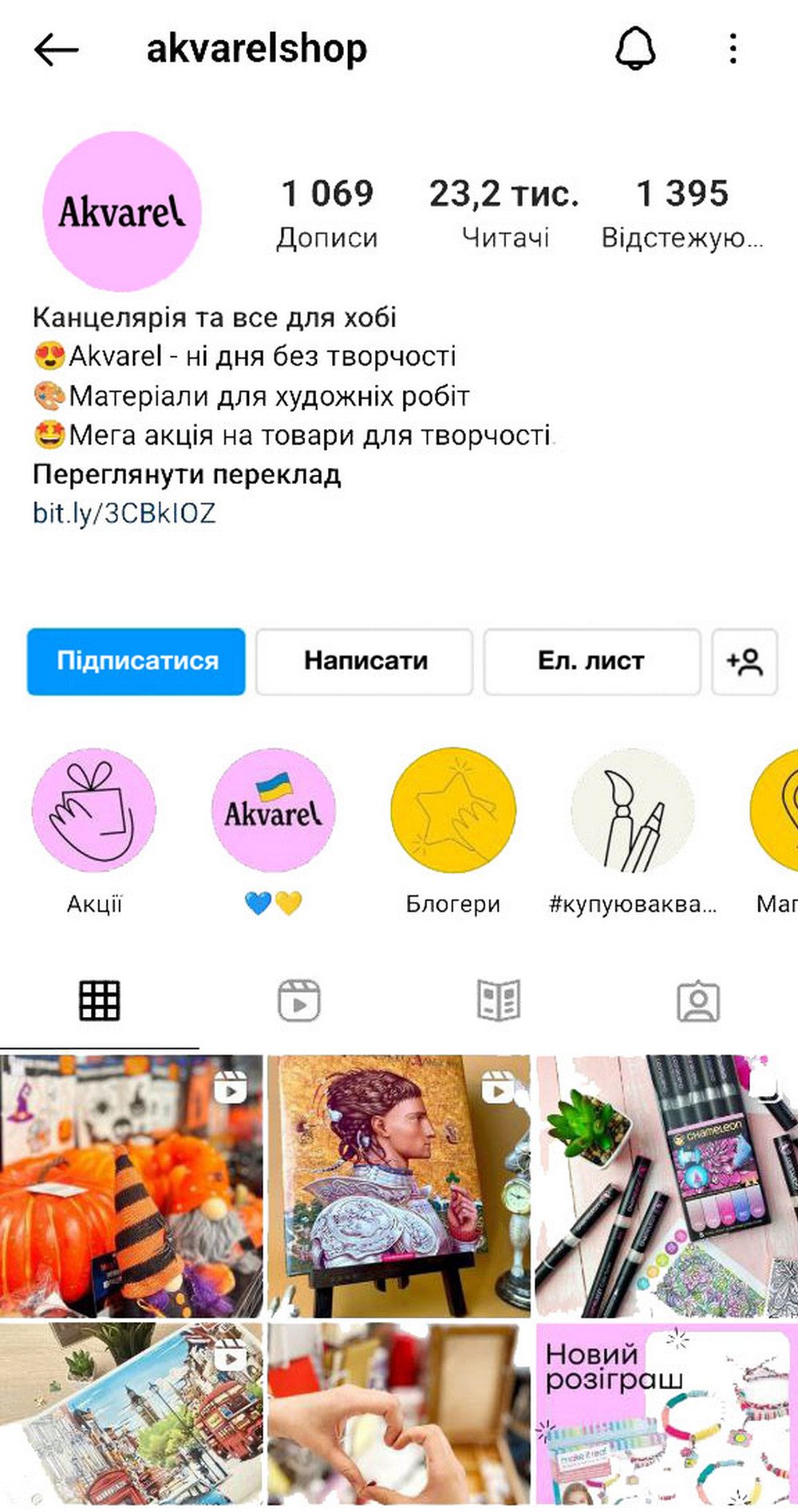Open the Новий розіграш giveaway post

point(666,1415)
